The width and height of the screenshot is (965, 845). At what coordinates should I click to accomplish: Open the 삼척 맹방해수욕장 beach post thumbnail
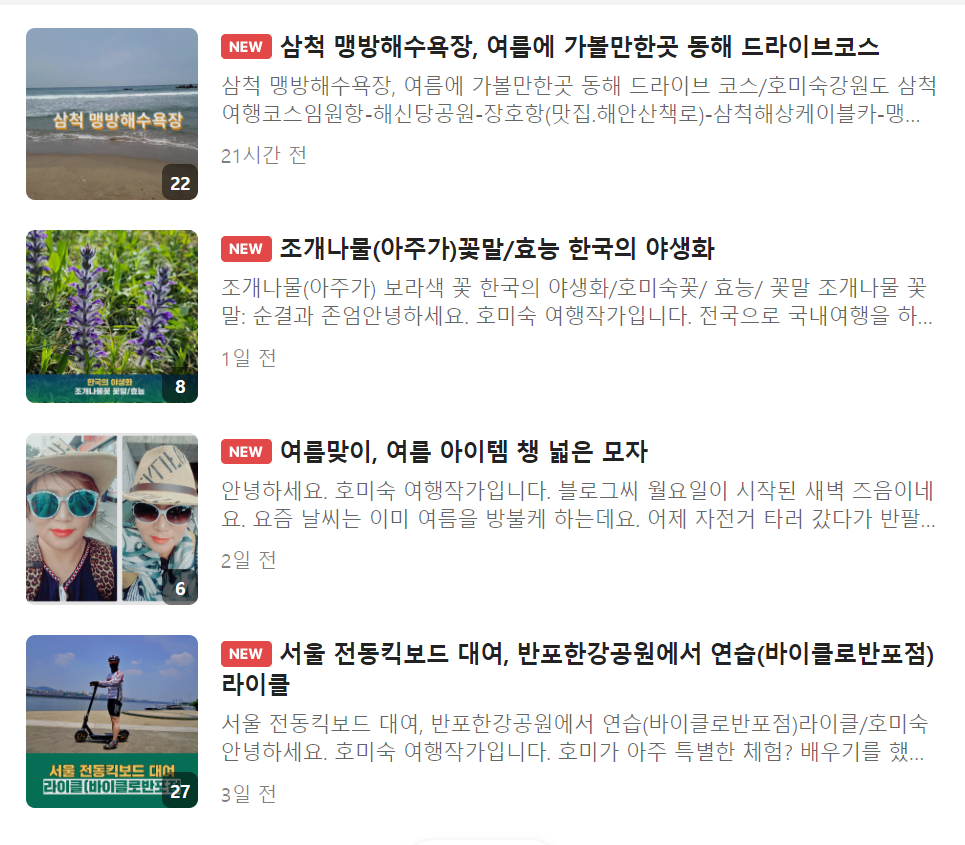[111, 114]
